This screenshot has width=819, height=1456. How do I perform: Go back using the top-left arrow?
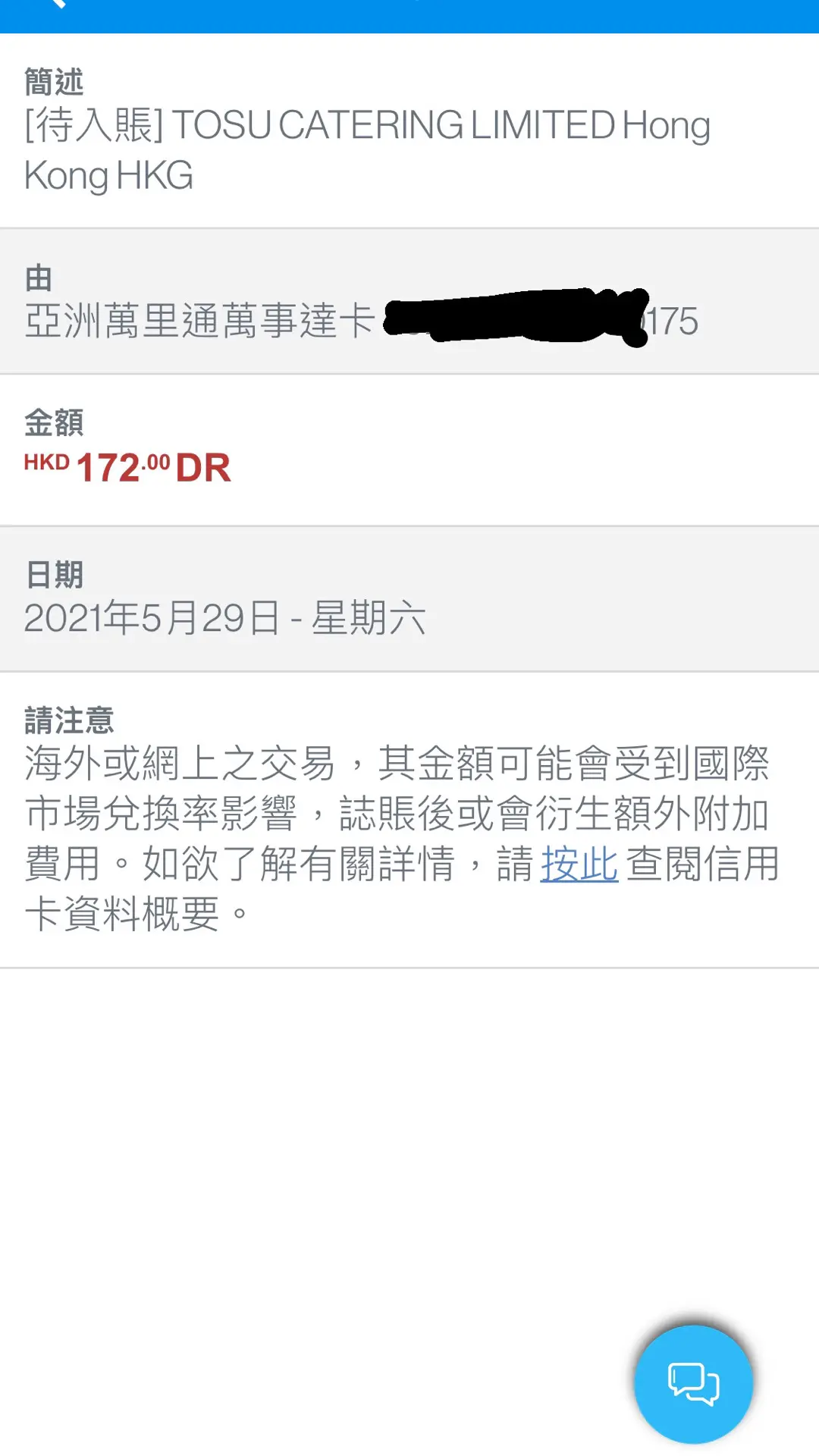pos(58,4)
